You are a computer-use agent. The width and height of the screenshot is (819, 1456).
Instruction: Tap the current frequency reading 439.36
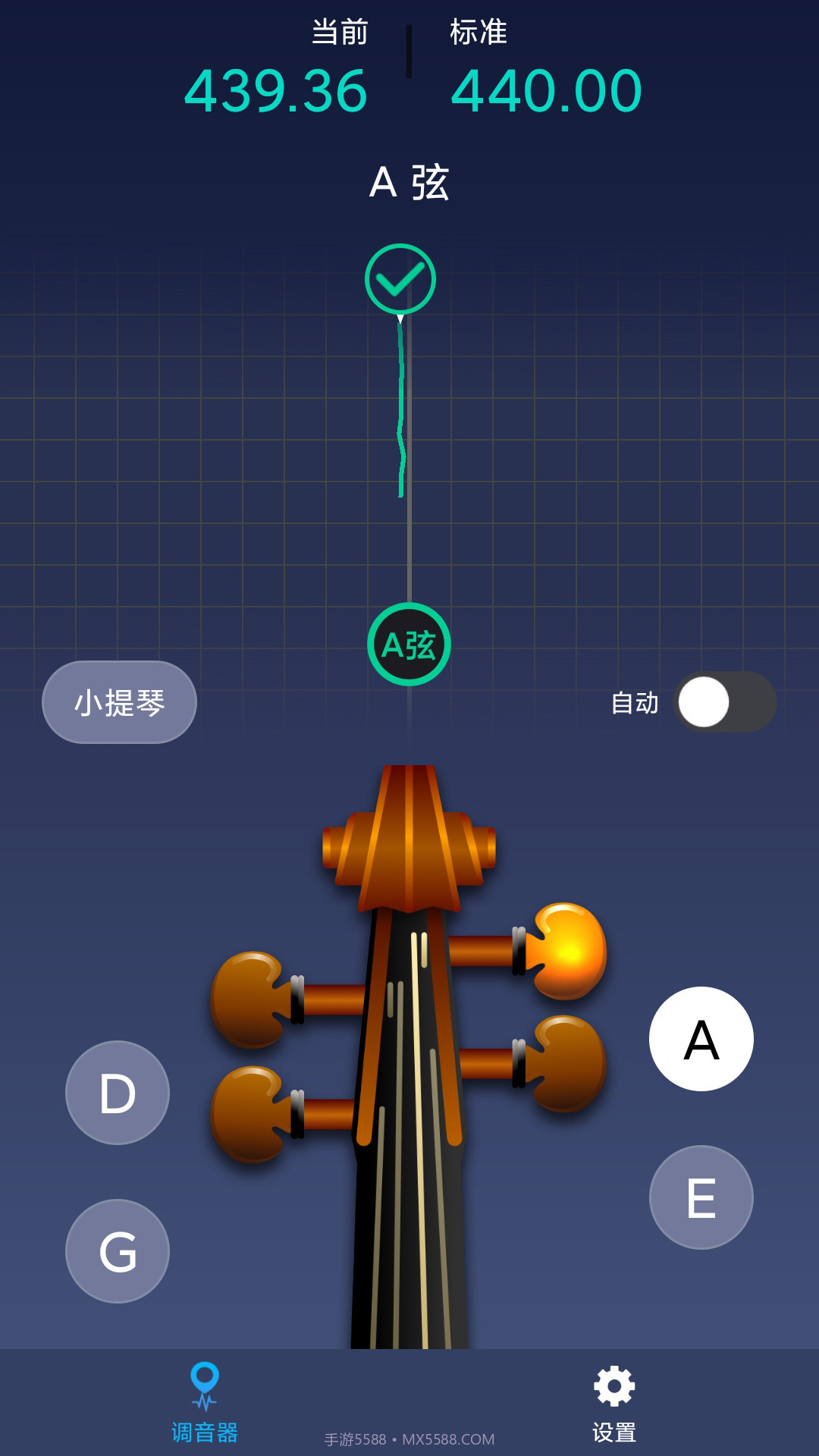276,89
